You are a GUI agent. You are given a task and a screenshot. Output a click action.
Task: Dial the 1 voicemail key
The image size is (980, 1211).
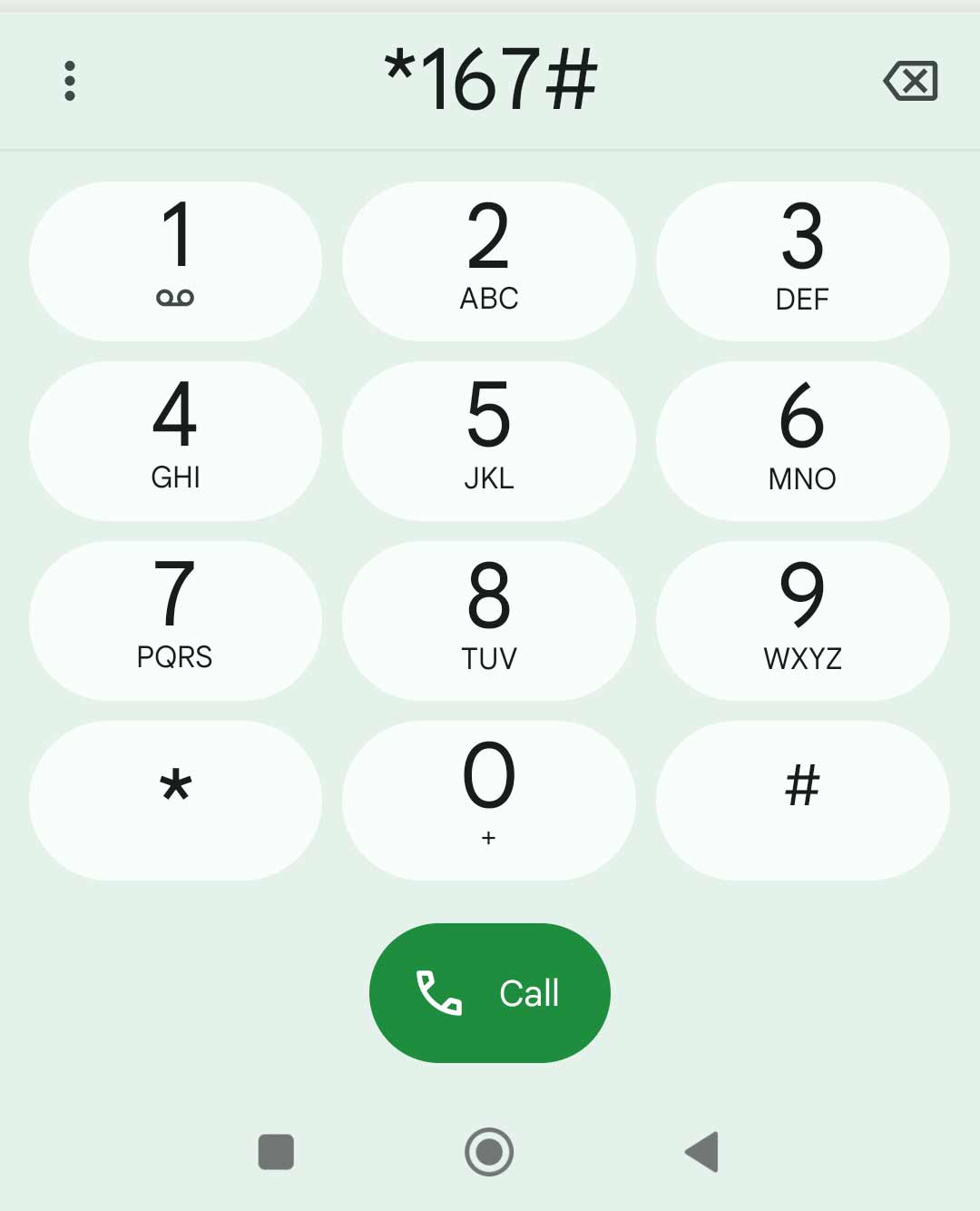[x=175, y=261]
